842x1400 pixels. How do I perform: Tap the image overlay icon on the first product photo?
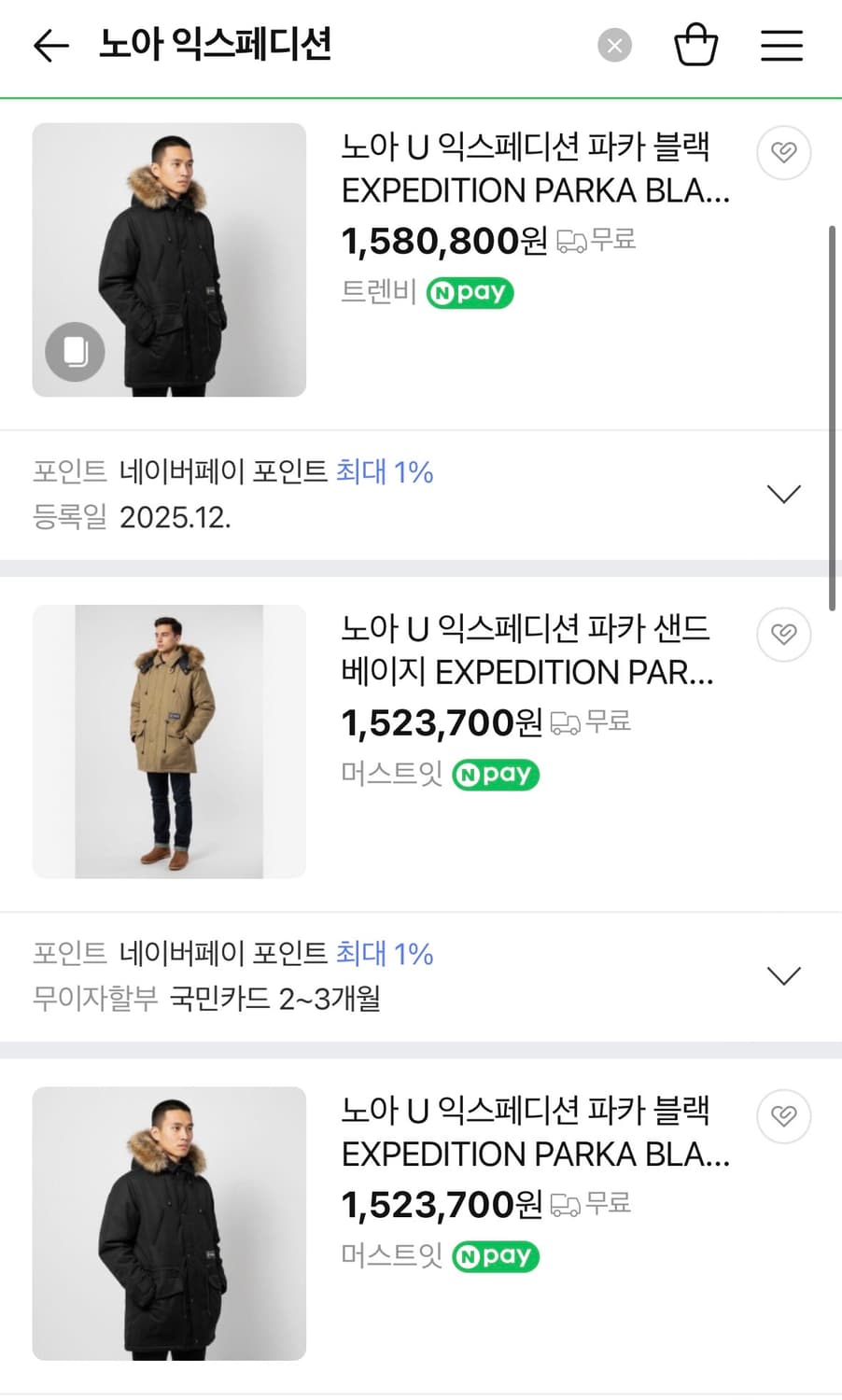73,352
